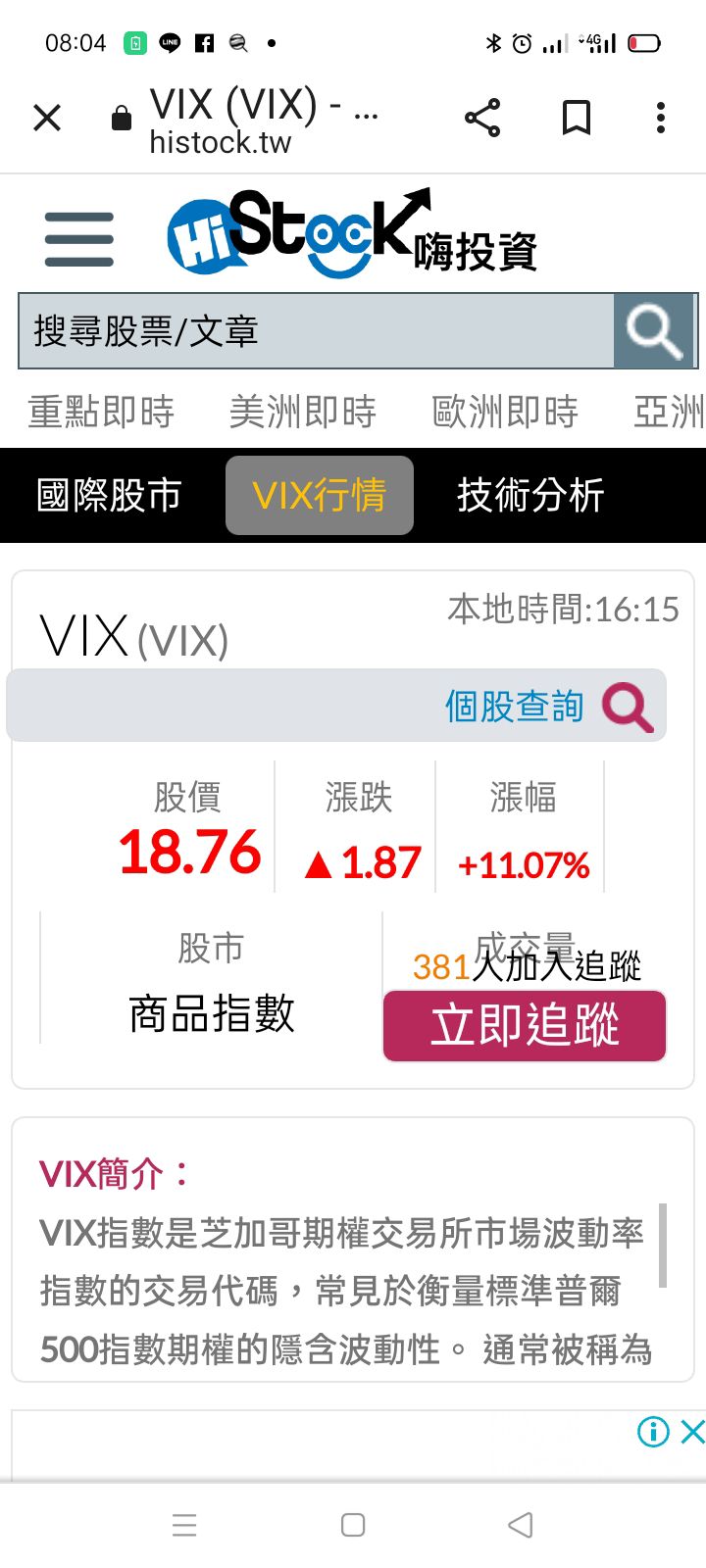Tap the 搜尋股票/文章 search field
The height and width of the screenshot is (1568, 706).
click(316, 331)
